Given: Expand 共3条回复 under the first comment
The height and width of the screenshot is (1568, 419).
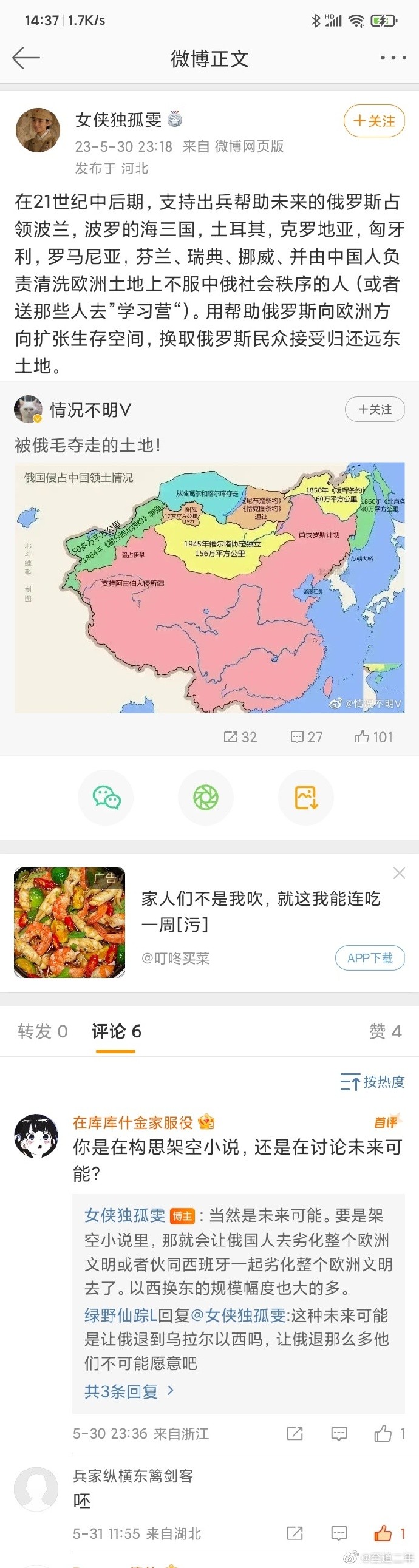Looking at the screenshot, I should tap(129, 1391).
